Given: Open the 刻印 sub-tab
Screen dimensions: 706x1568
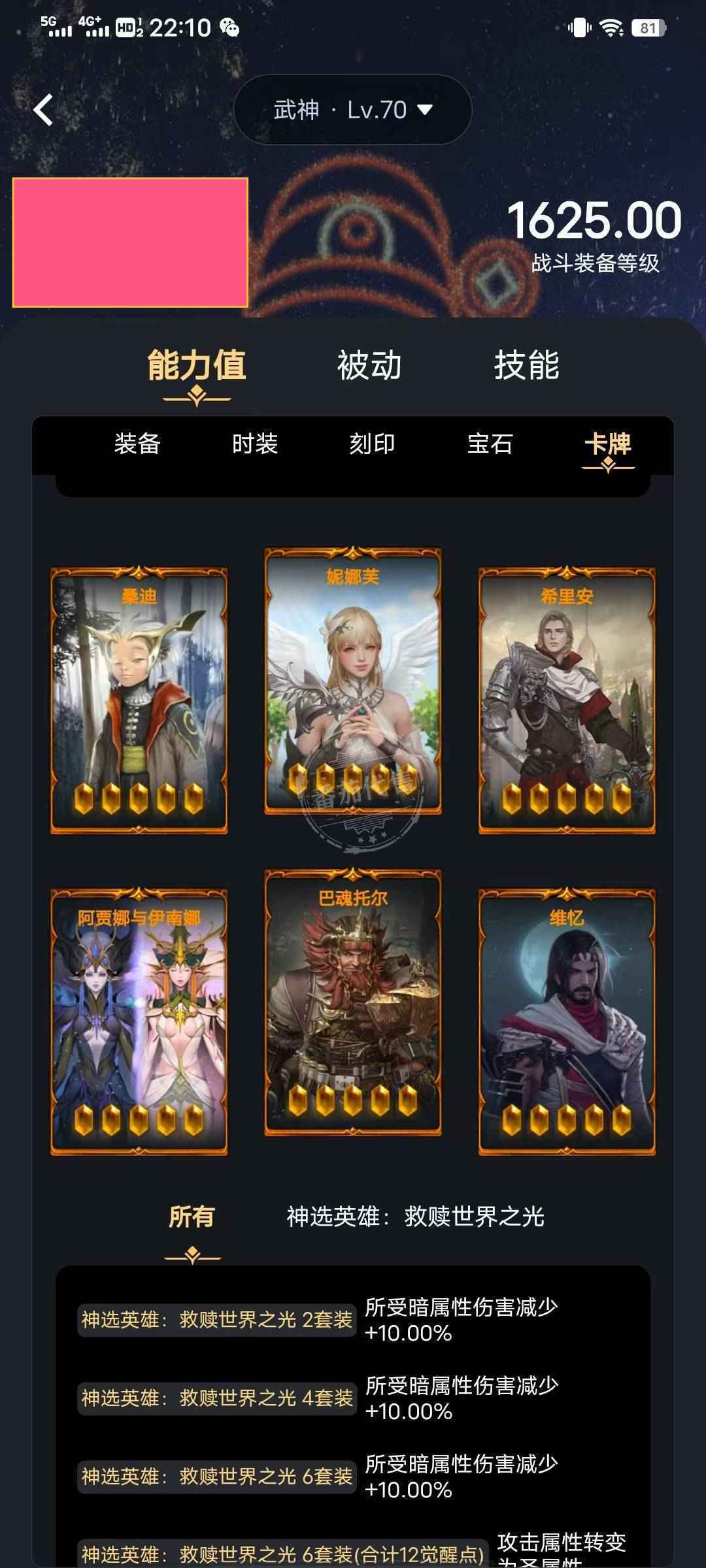Looking at the screenshot, I should click(x=372, y=444).
